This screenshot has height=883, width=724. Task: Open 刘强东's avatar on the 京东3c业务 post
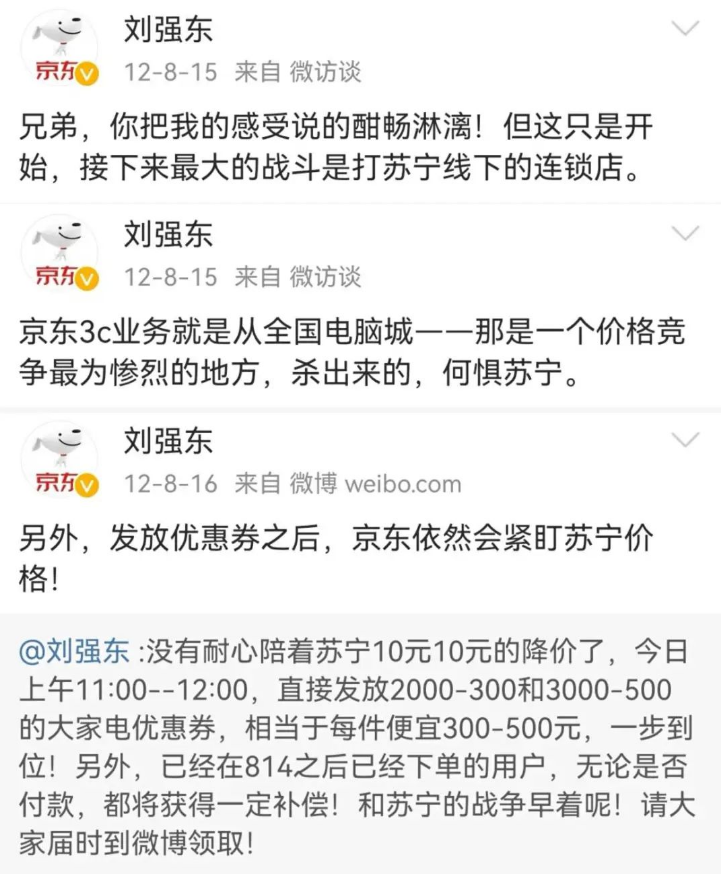coord(60,257)
